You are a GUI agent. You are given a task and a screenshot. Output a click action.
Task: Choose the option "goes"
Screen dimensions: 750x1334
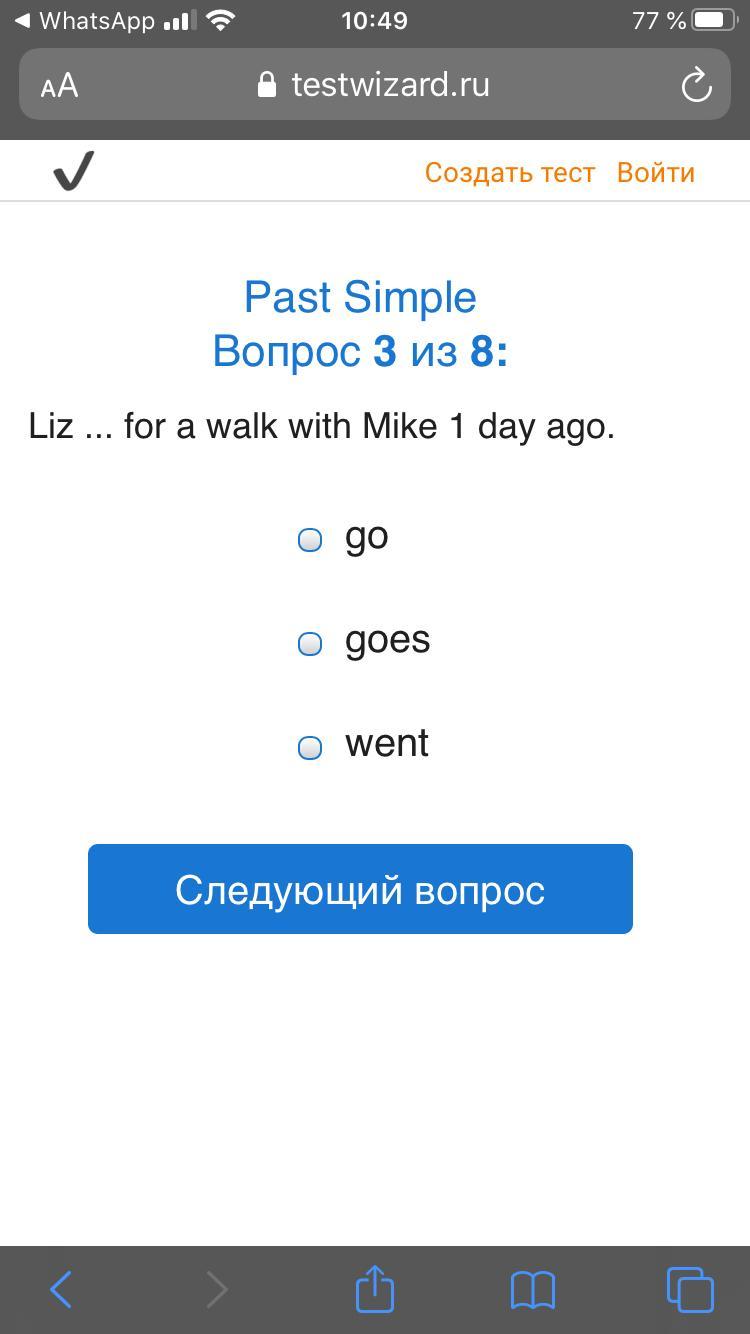[x=310, y=644]
